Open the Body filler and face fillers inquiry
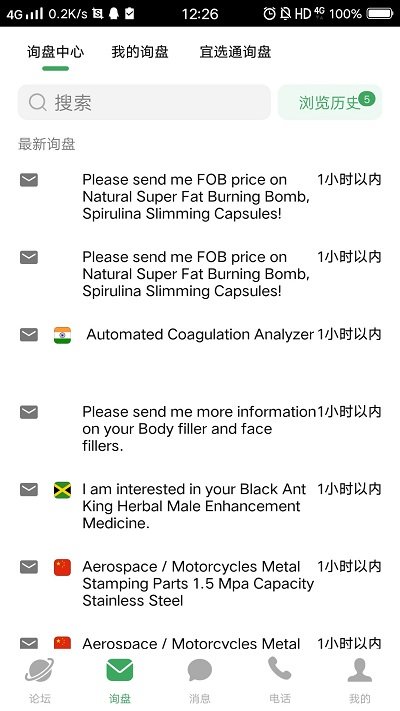 (x=200, y=429)
